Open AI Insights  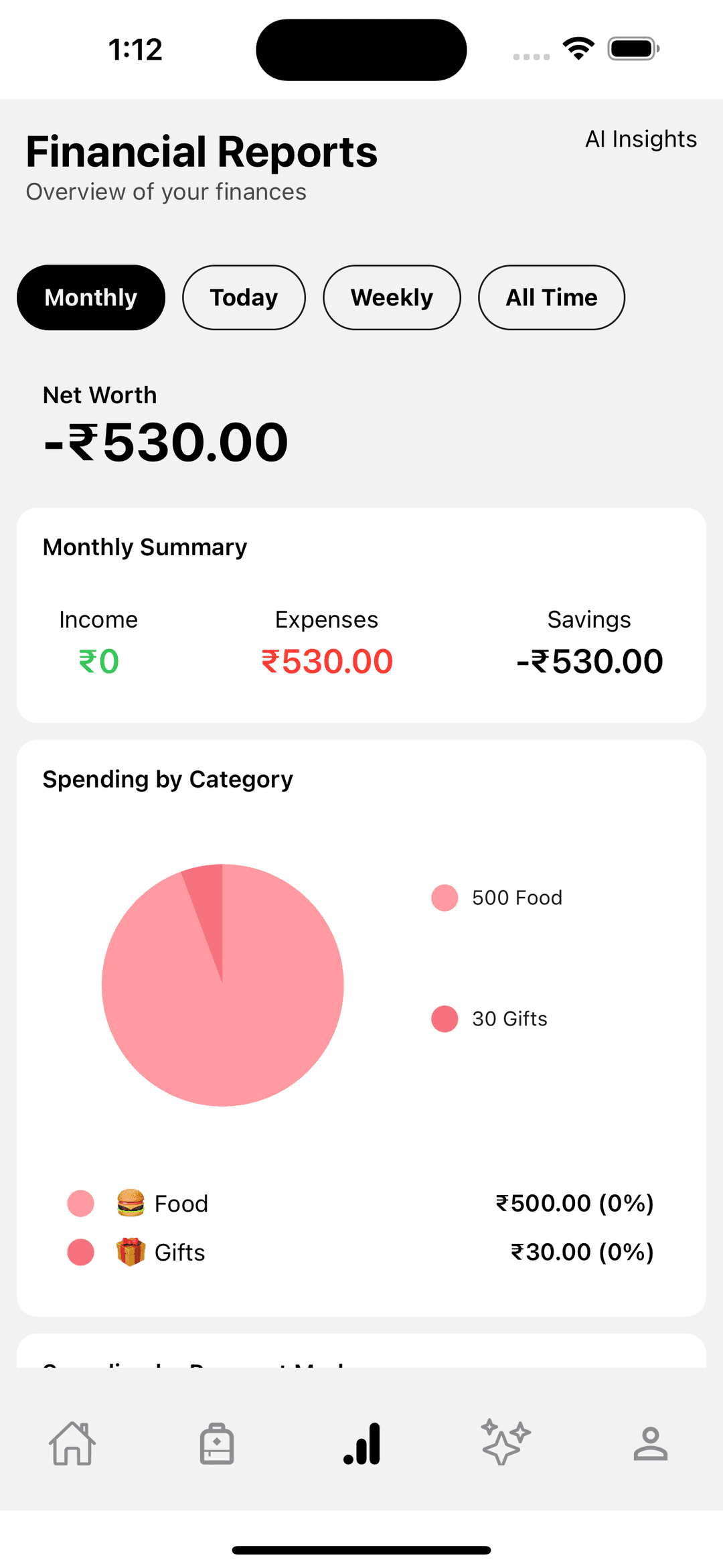(641, 139)
